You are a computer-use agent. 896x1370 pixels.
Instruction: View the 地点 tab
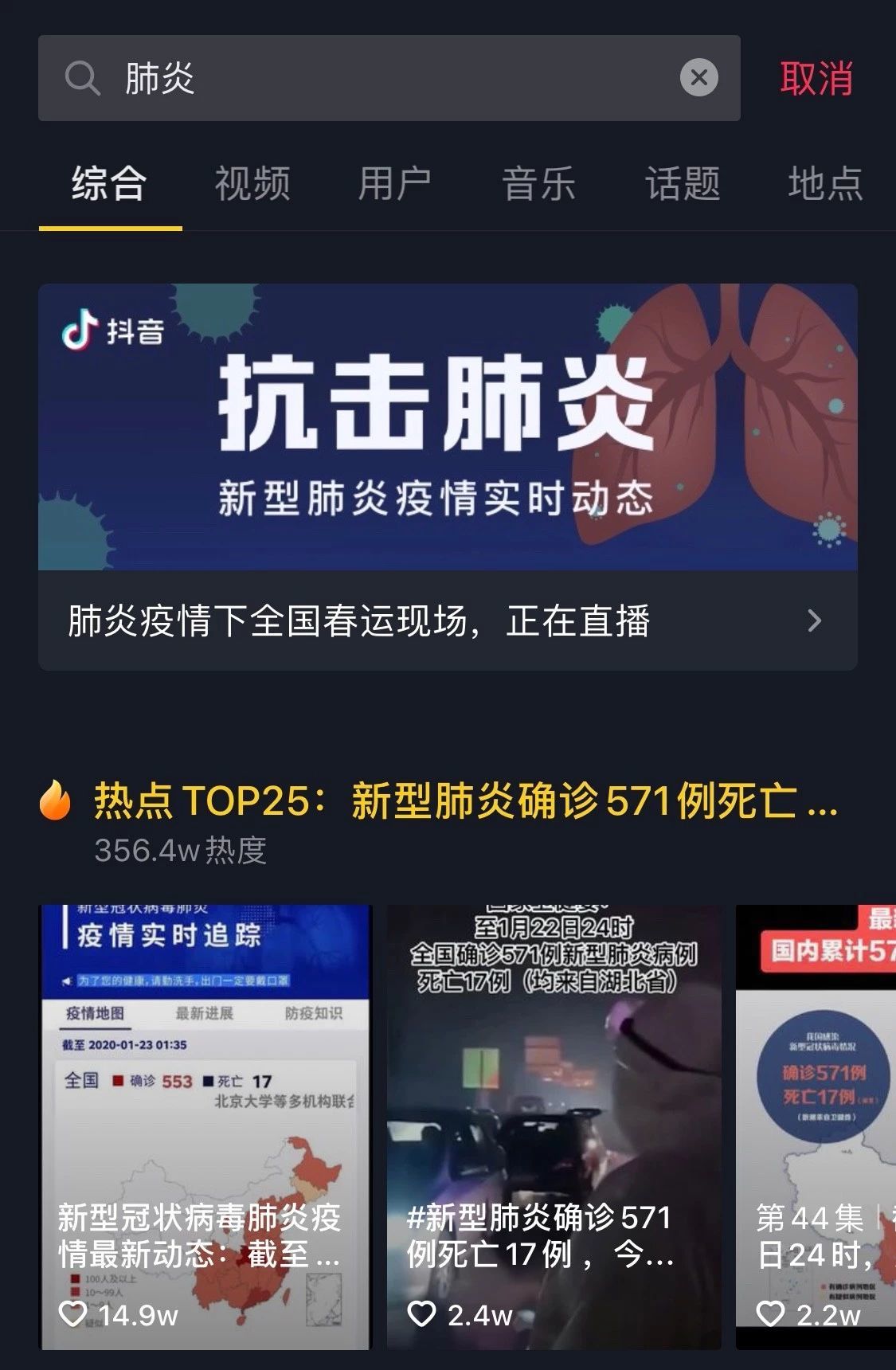pos(825,184)
